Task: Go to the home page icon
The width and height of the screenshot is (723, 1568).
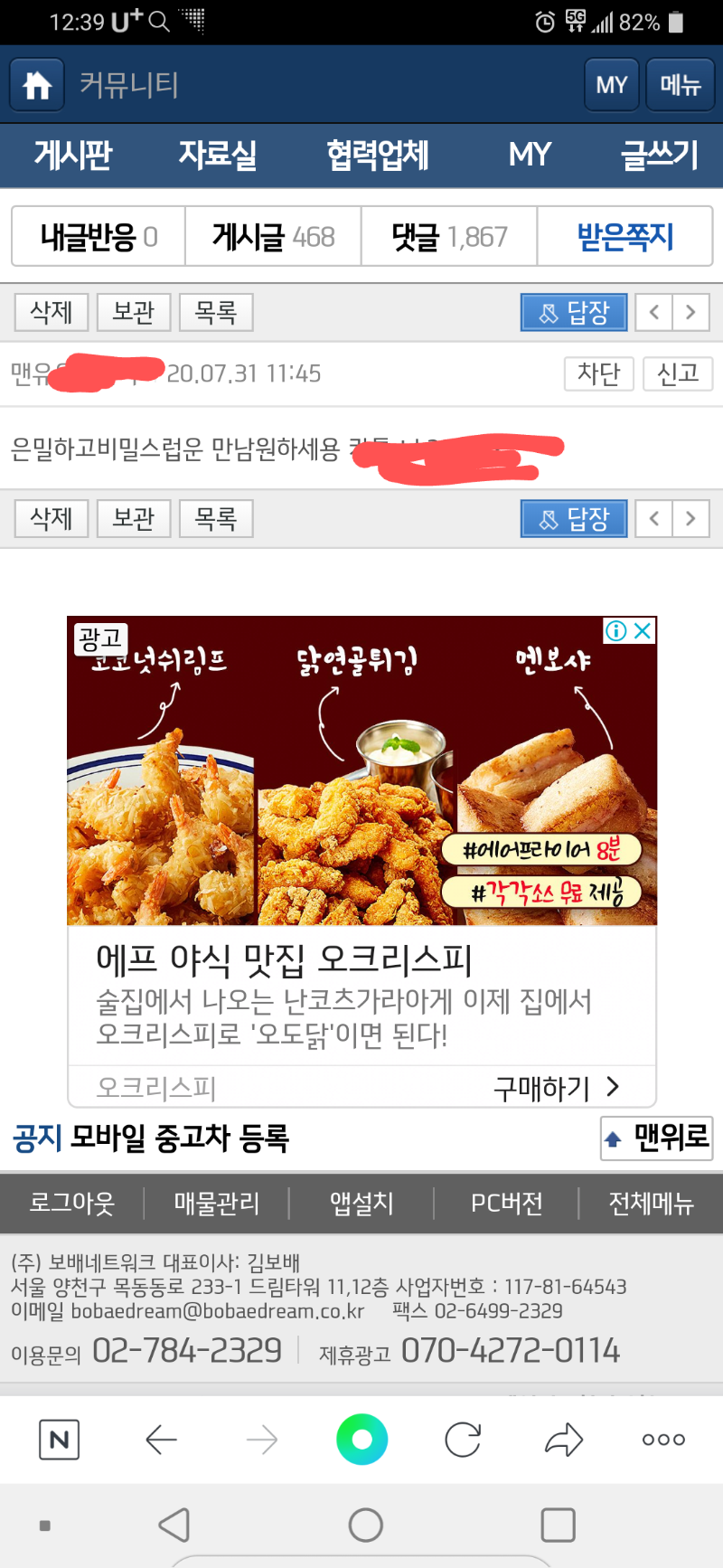Action: (37, 85)
